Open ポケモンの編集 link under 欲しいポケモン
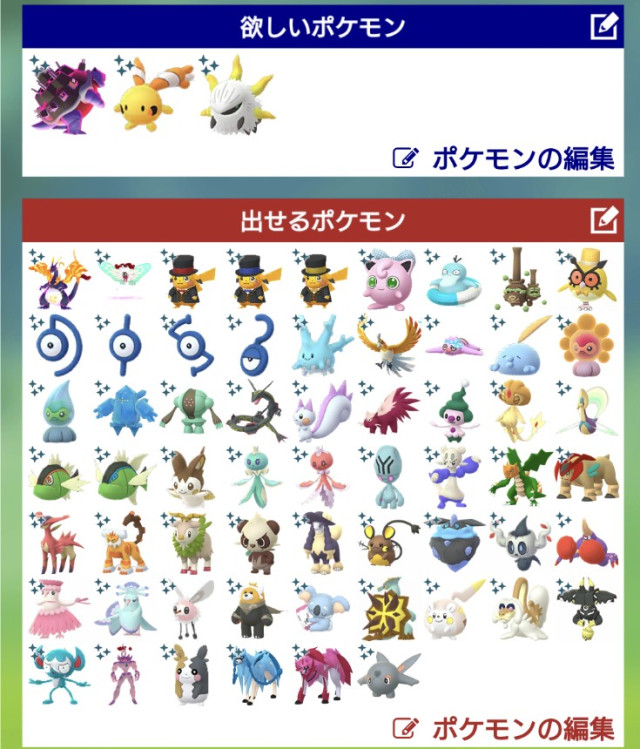 (x=503, y=157)
